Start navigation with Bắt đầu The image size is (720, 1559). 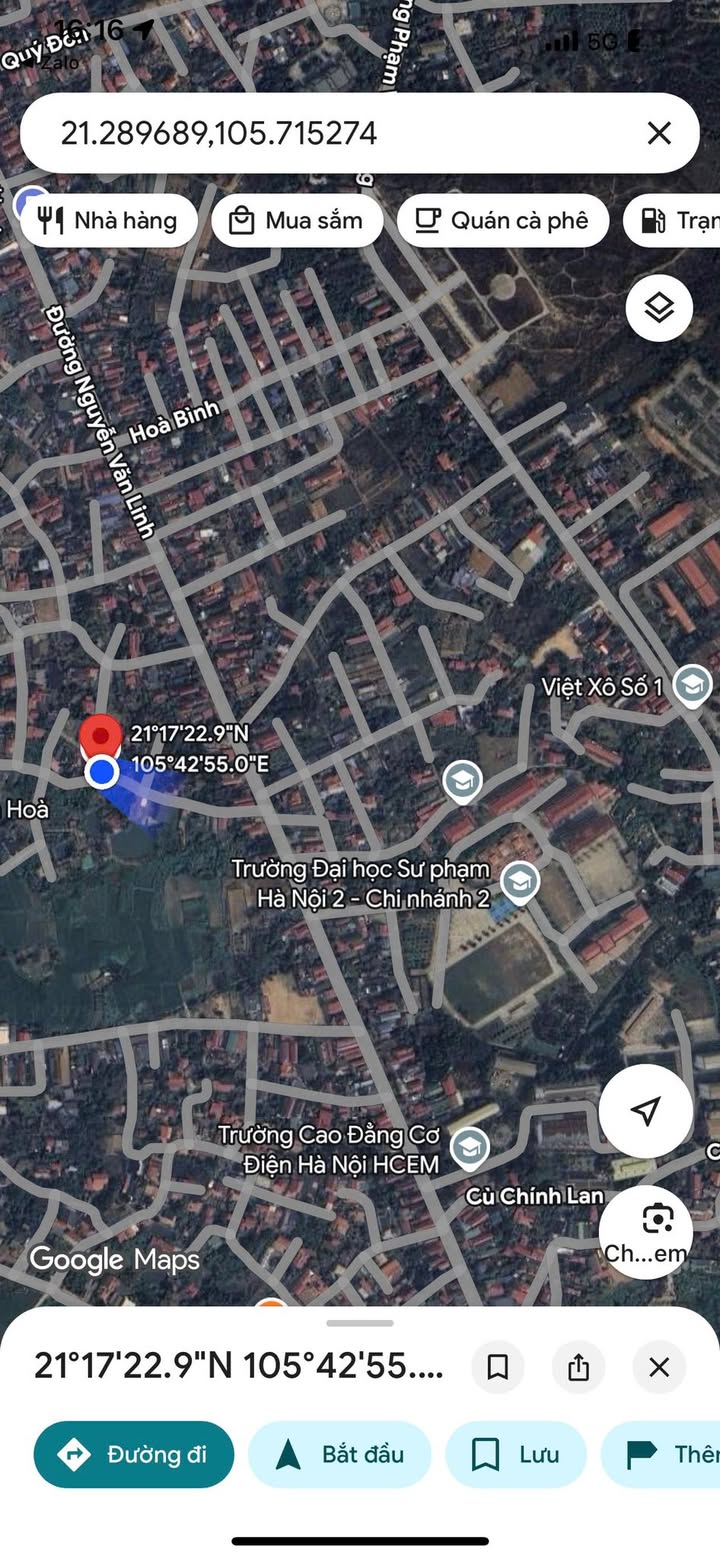[x=339, y=1454]
